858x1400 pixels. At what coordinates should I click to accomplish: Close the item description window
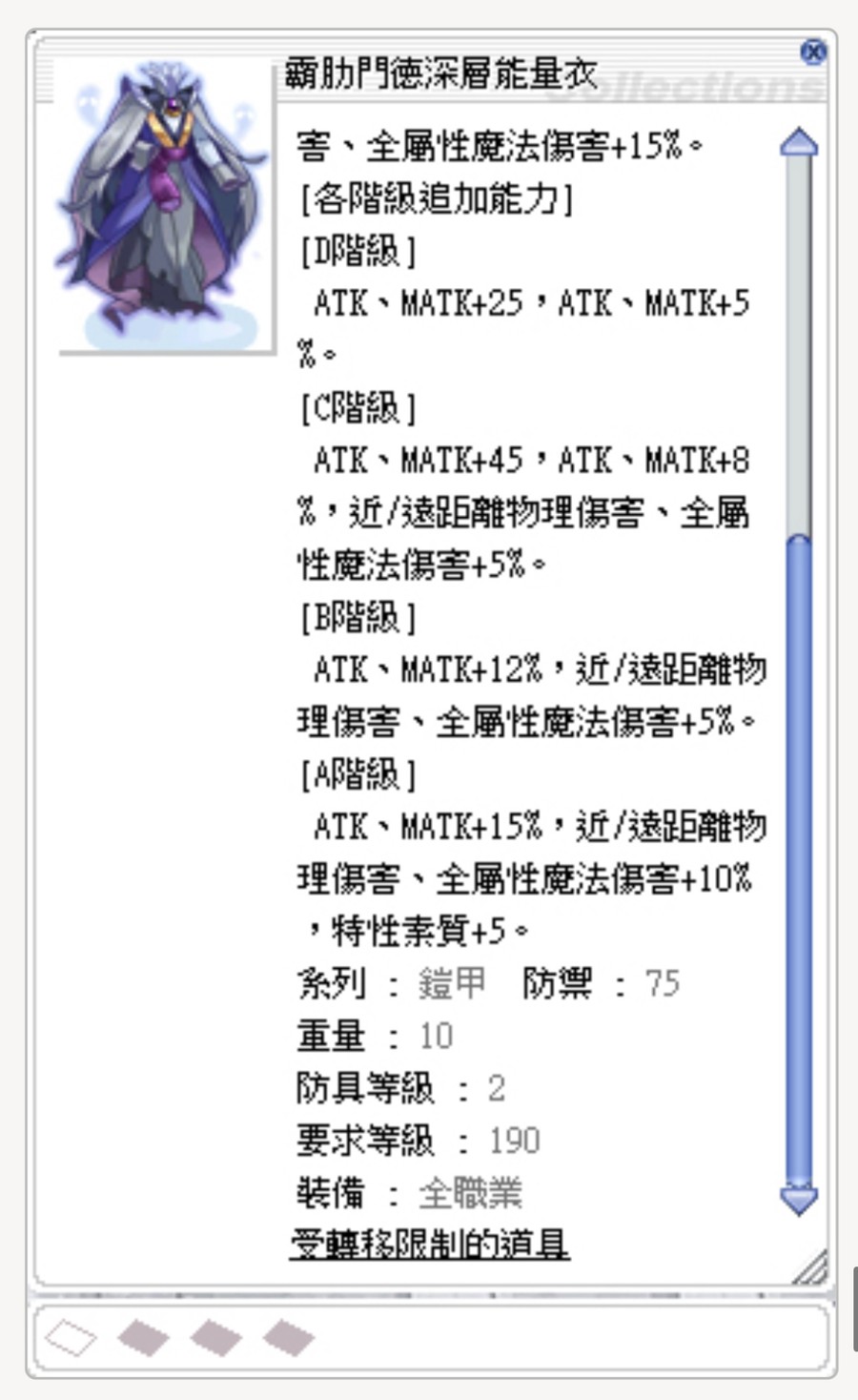tap(813, 51)
